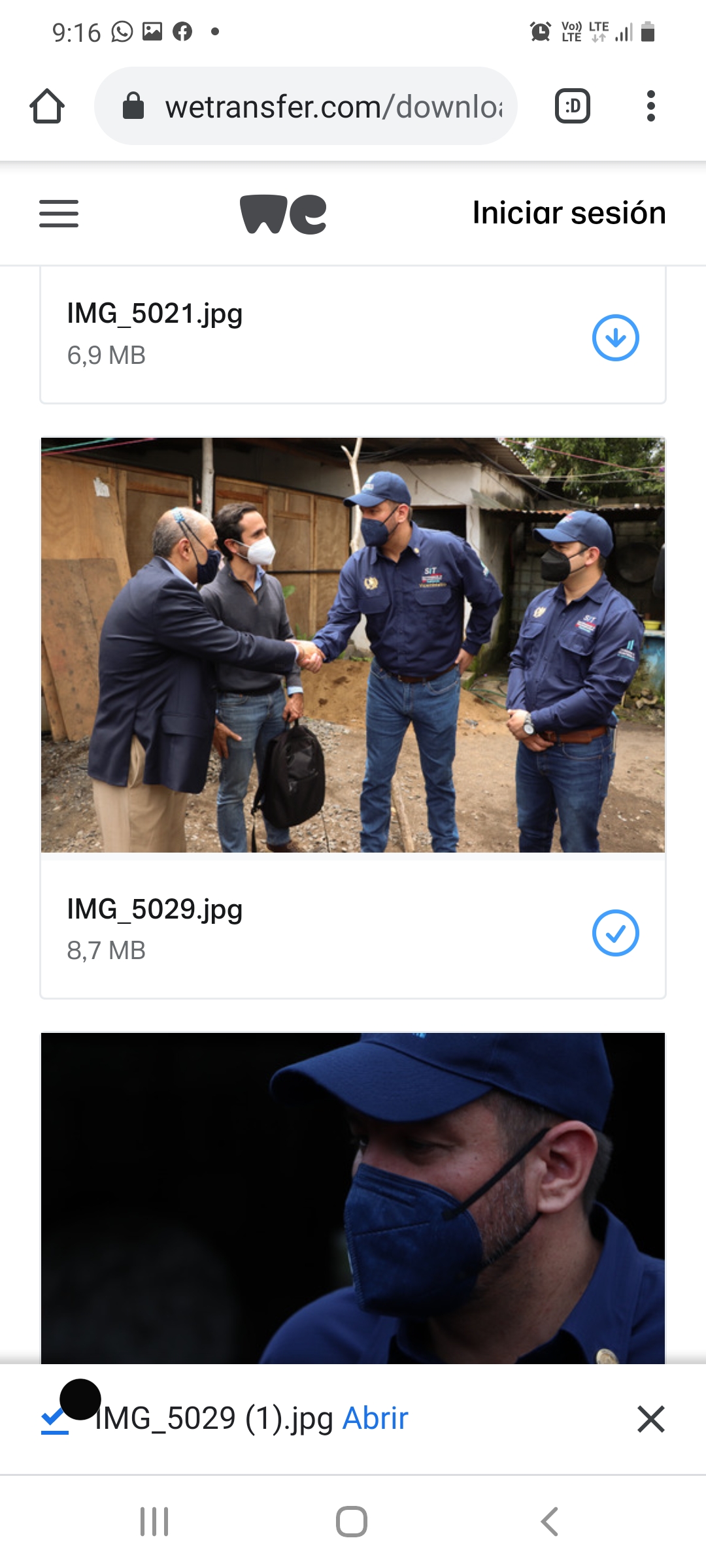Show recent apps
The width and height of the screenshot is (706, 1568).
[x=155, y=1522]
